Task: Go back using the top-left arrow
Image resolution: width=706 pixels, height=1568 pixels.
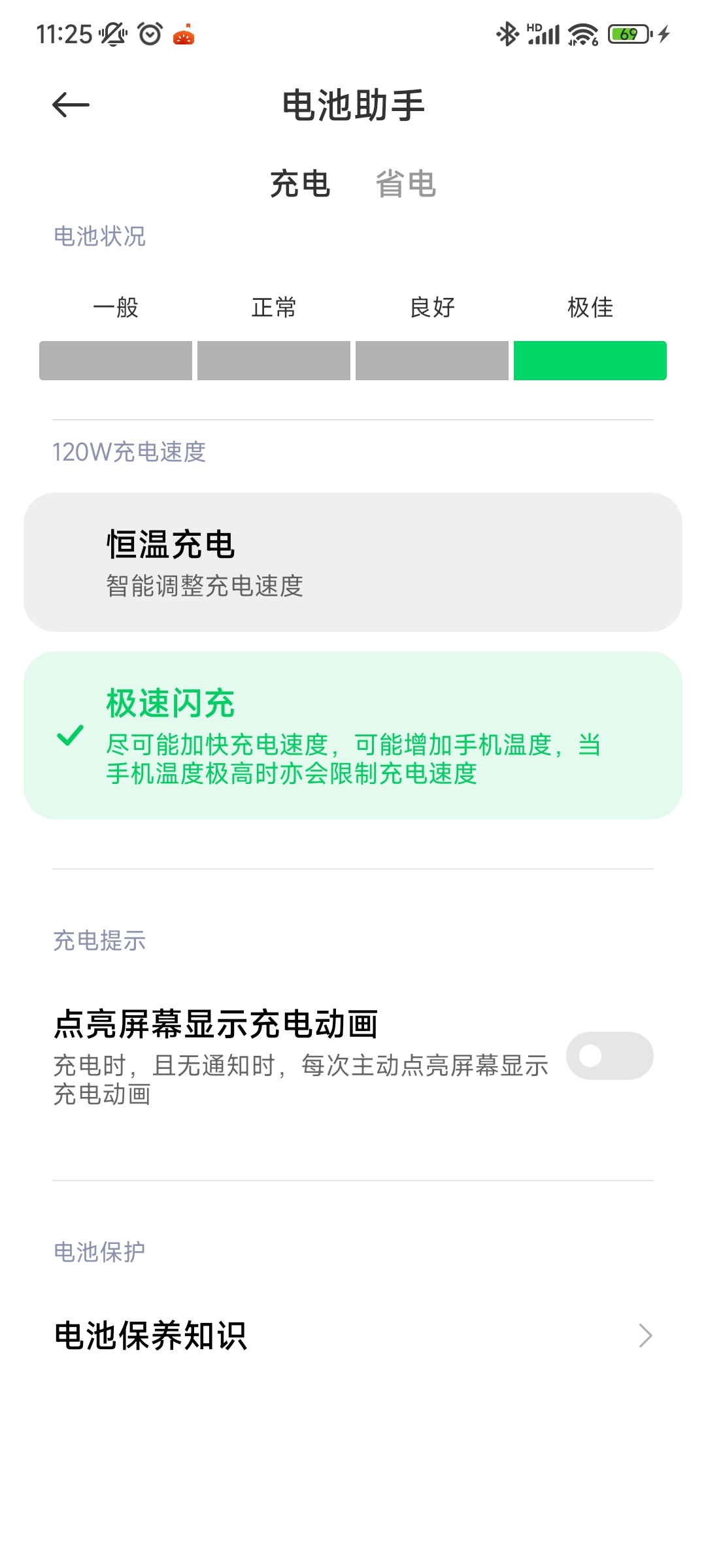Action: click(x=71, y=105)
